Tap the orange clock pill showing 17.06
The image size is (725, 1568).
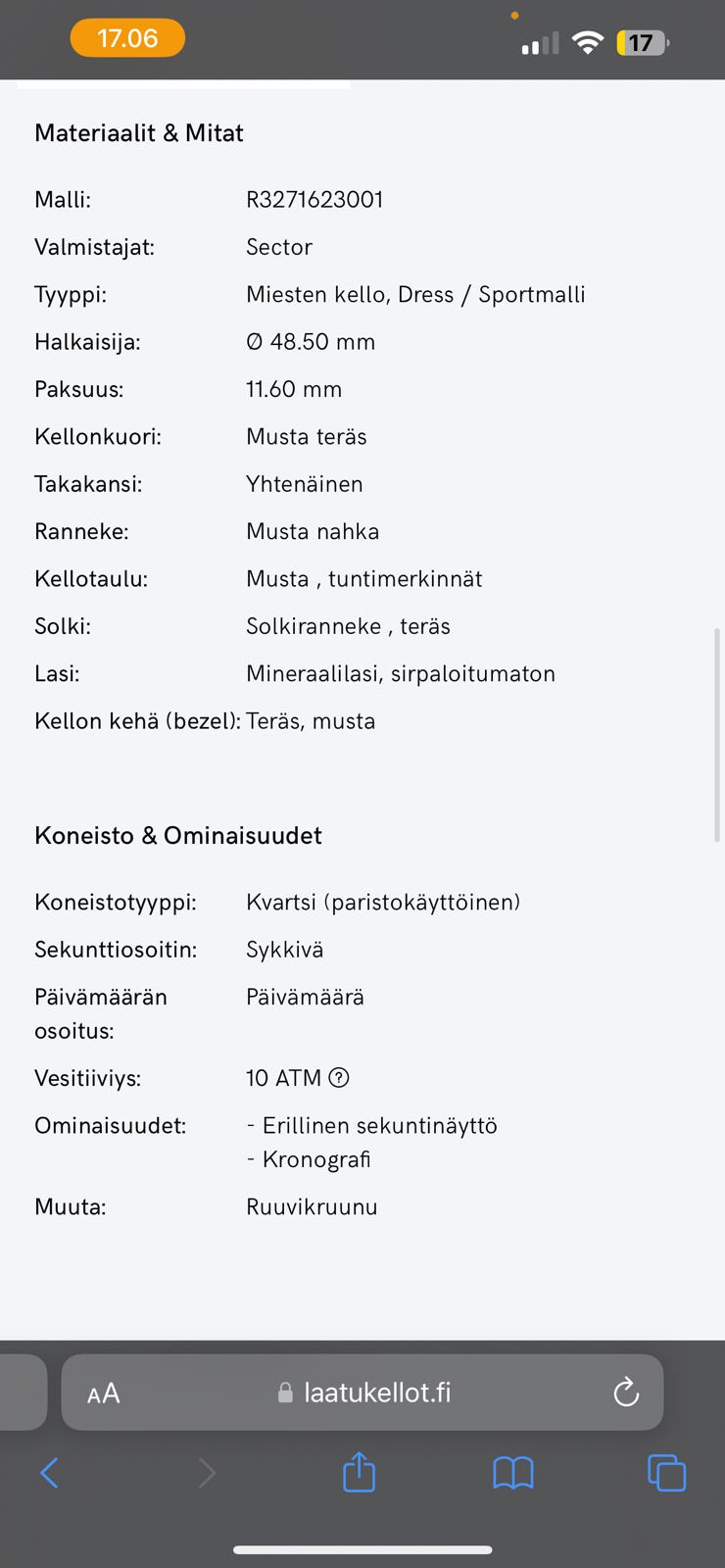[127, 39]
